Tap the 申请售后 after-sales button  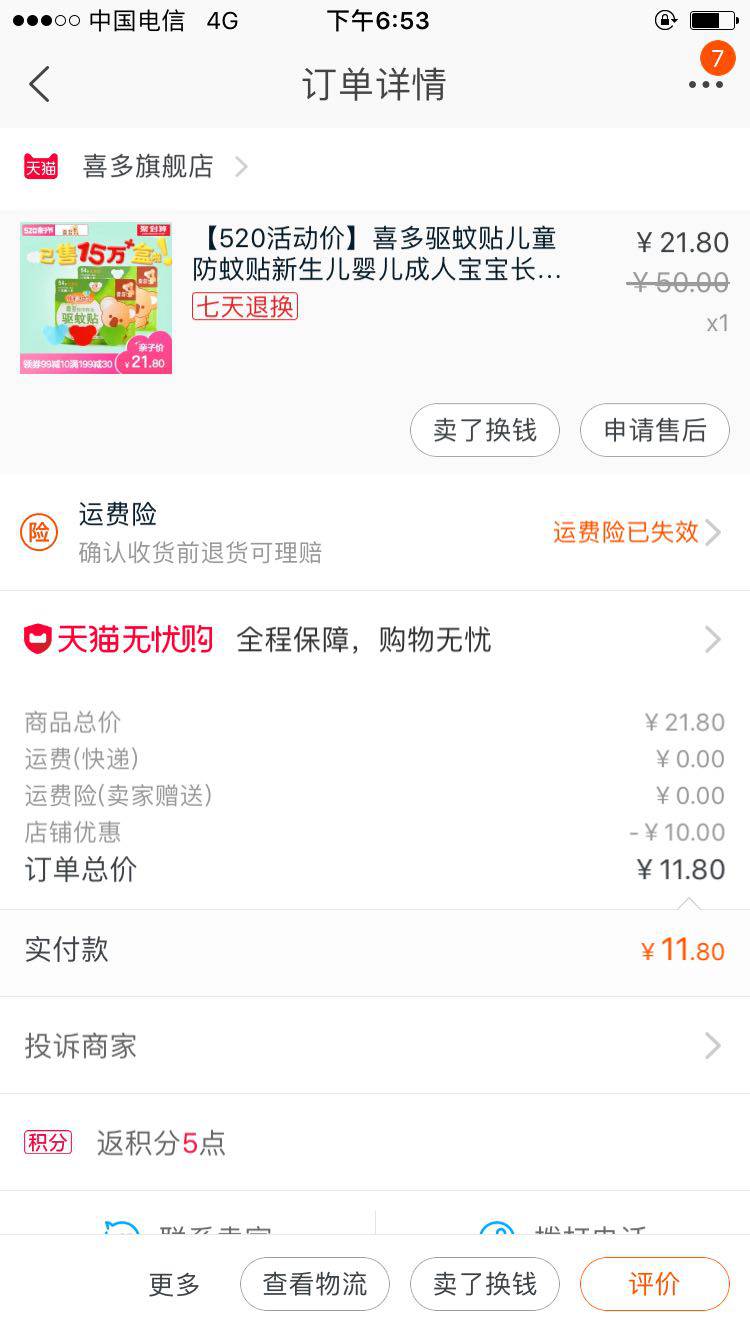tap(654, 430)
